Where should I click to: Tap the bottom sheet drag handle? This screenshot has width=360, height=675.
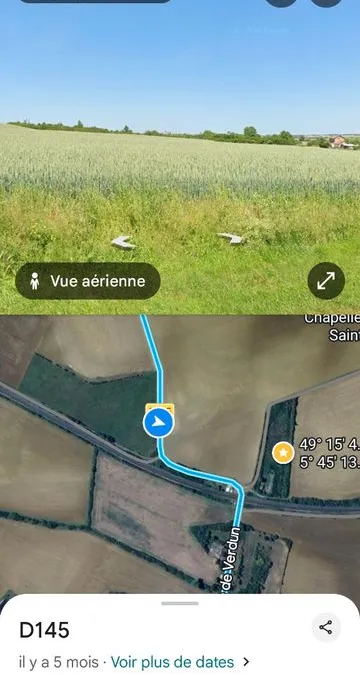(180, 603)
